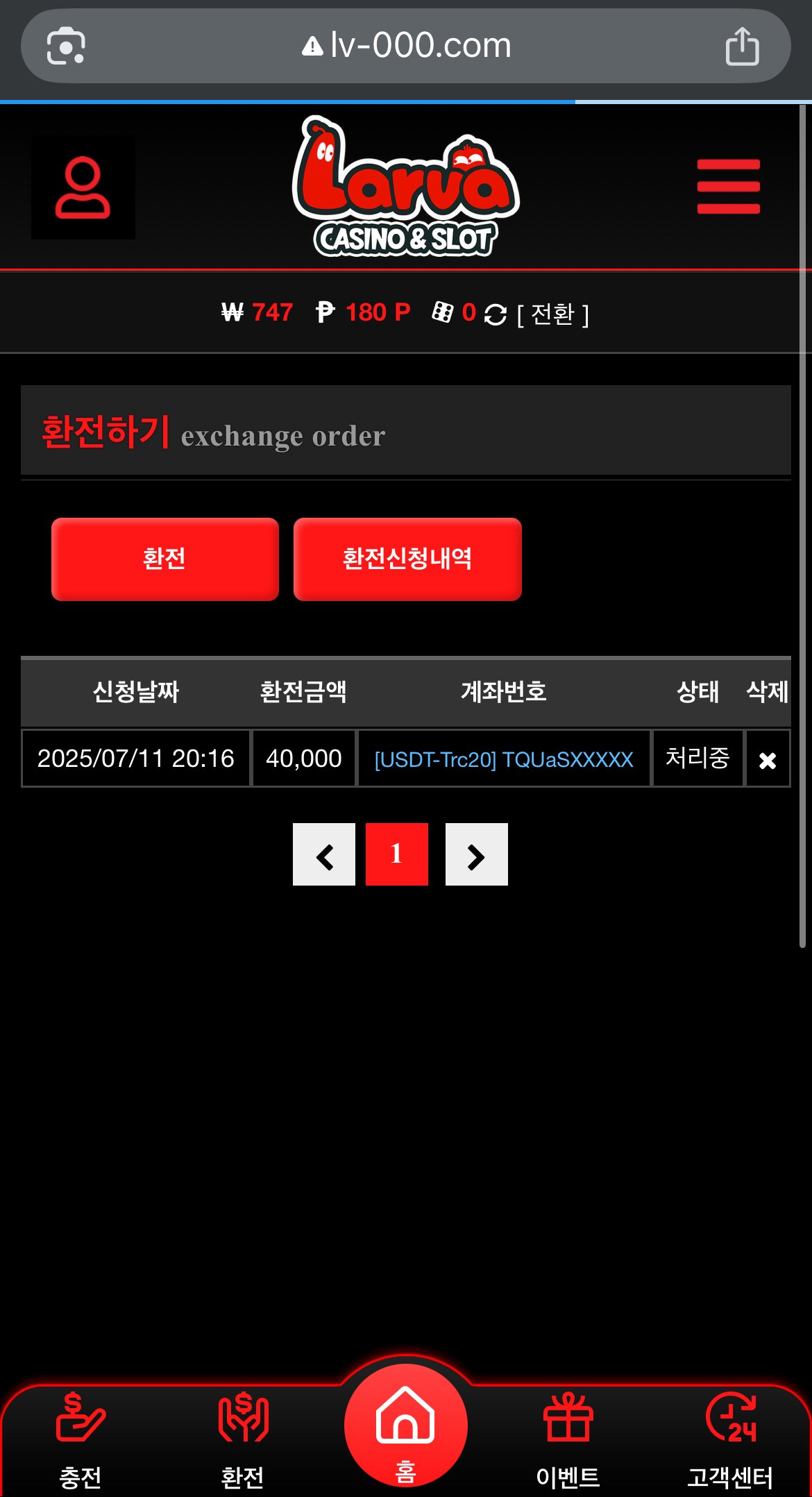The width and height of the screenshot is (812, 1497).
Task: Go to the previous page arrow
Action: coord(324,855)
